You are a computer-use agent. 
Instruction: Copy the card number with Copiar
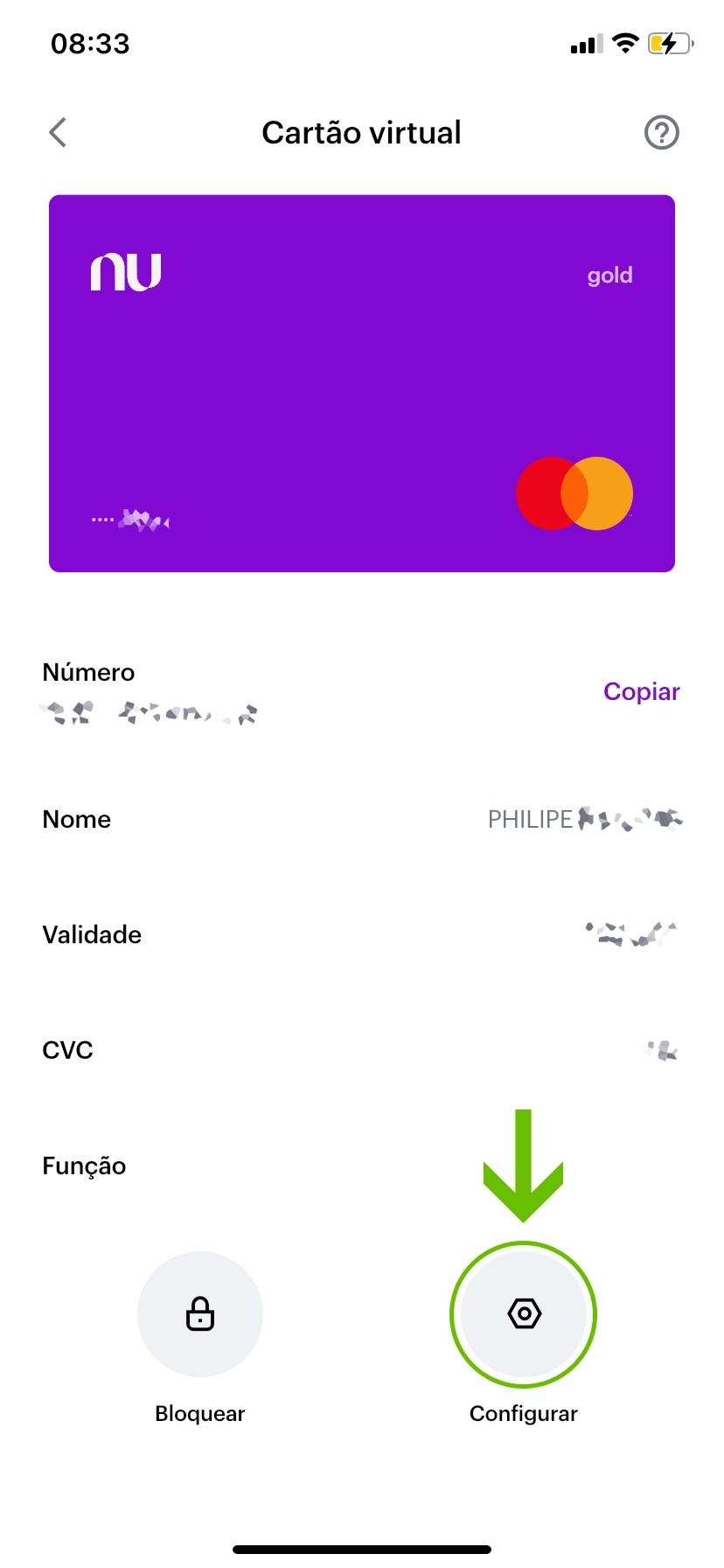[x=641, y=691]
